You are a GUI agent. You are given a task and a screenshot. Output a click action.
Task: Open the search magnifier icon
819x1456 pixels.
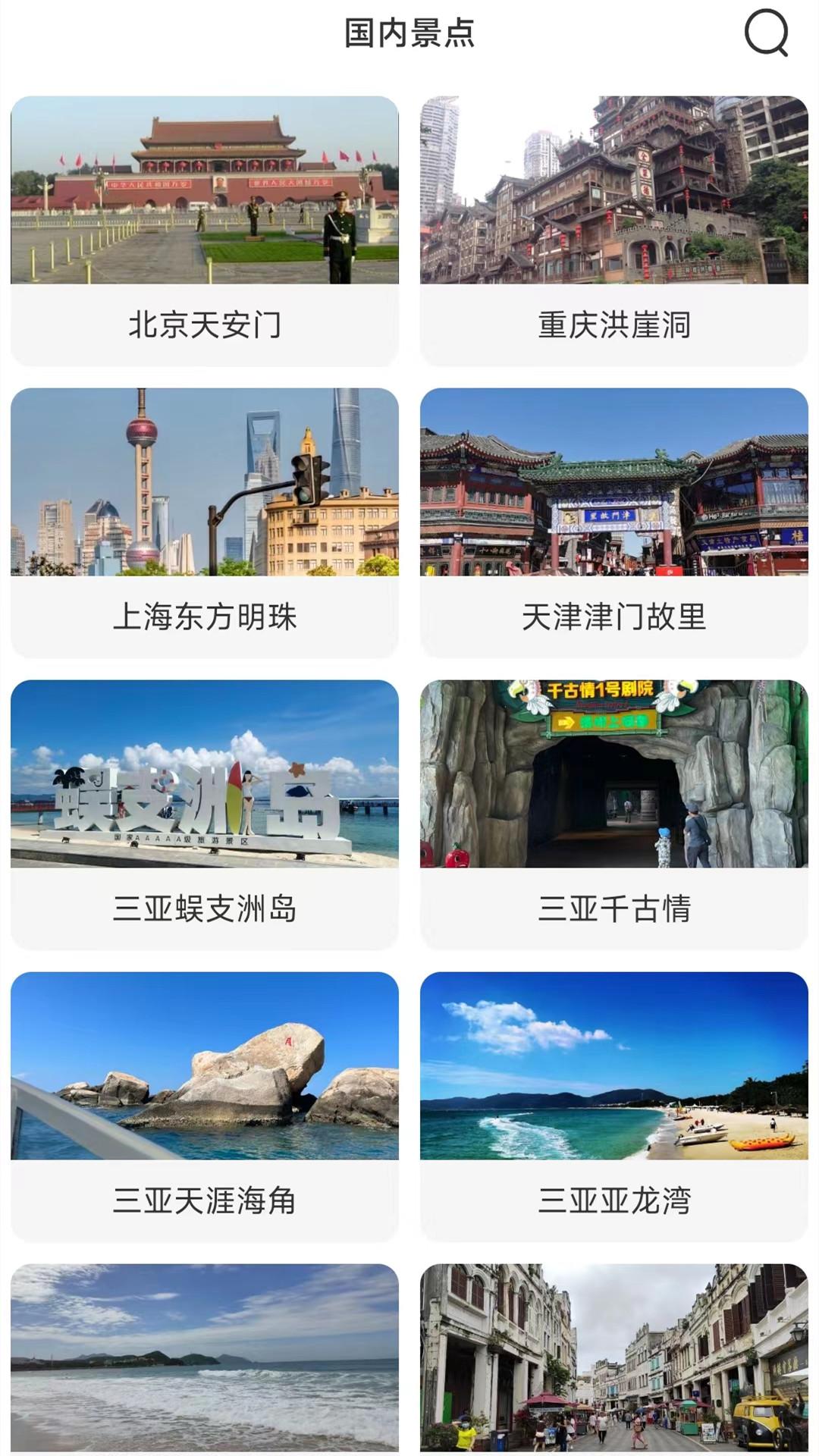click(x=767, y=34)
